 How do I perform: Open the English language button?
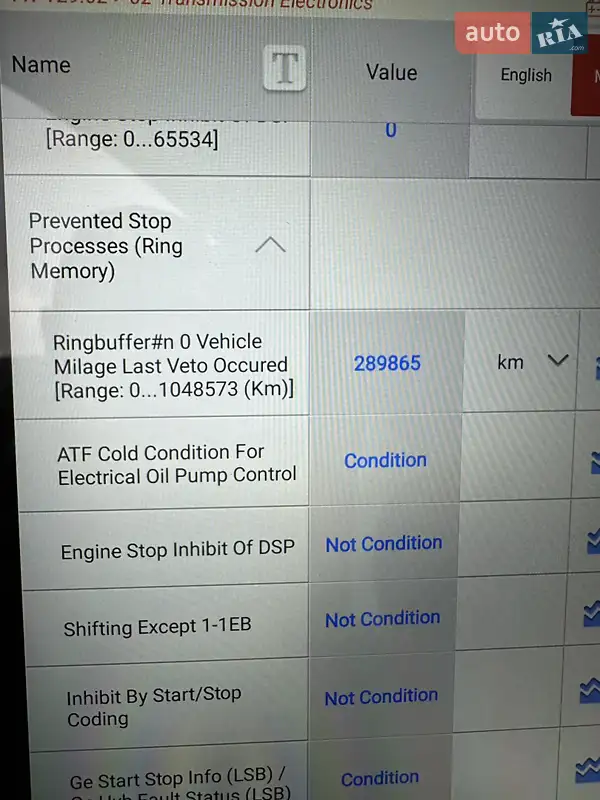(x=525, y=75)
